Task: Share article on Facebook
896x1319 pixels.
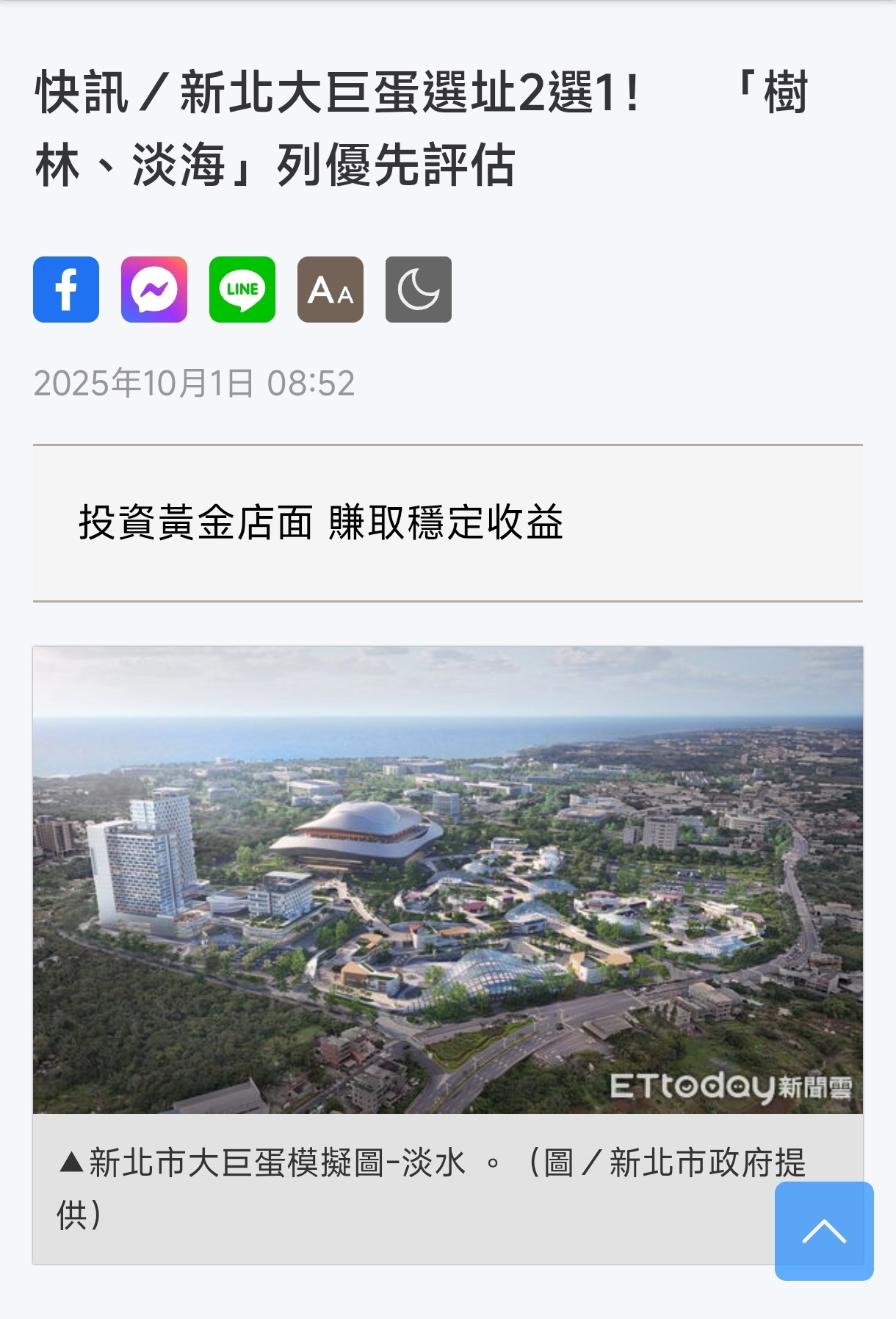Action: 66,290
